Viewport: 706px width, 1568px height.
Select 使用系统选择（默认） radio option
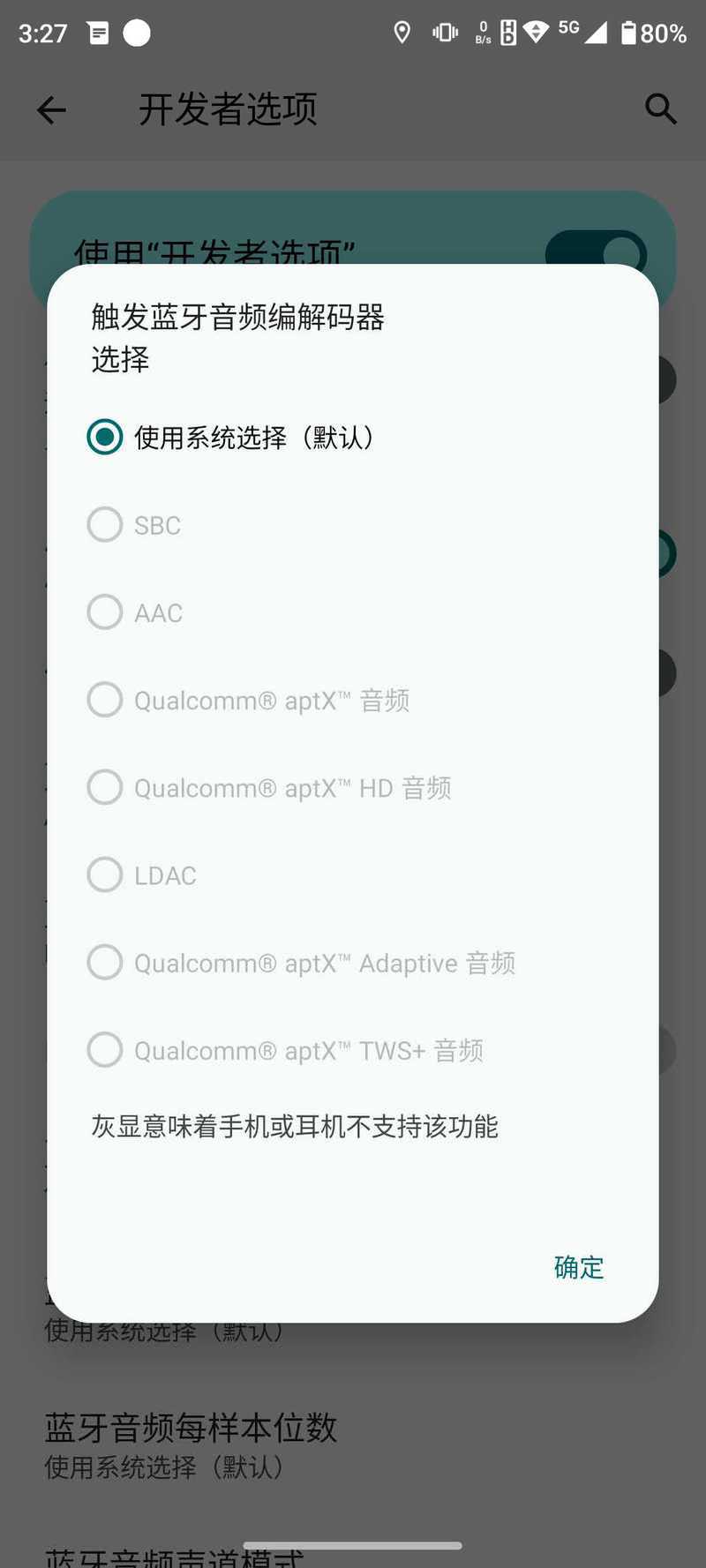105,437
